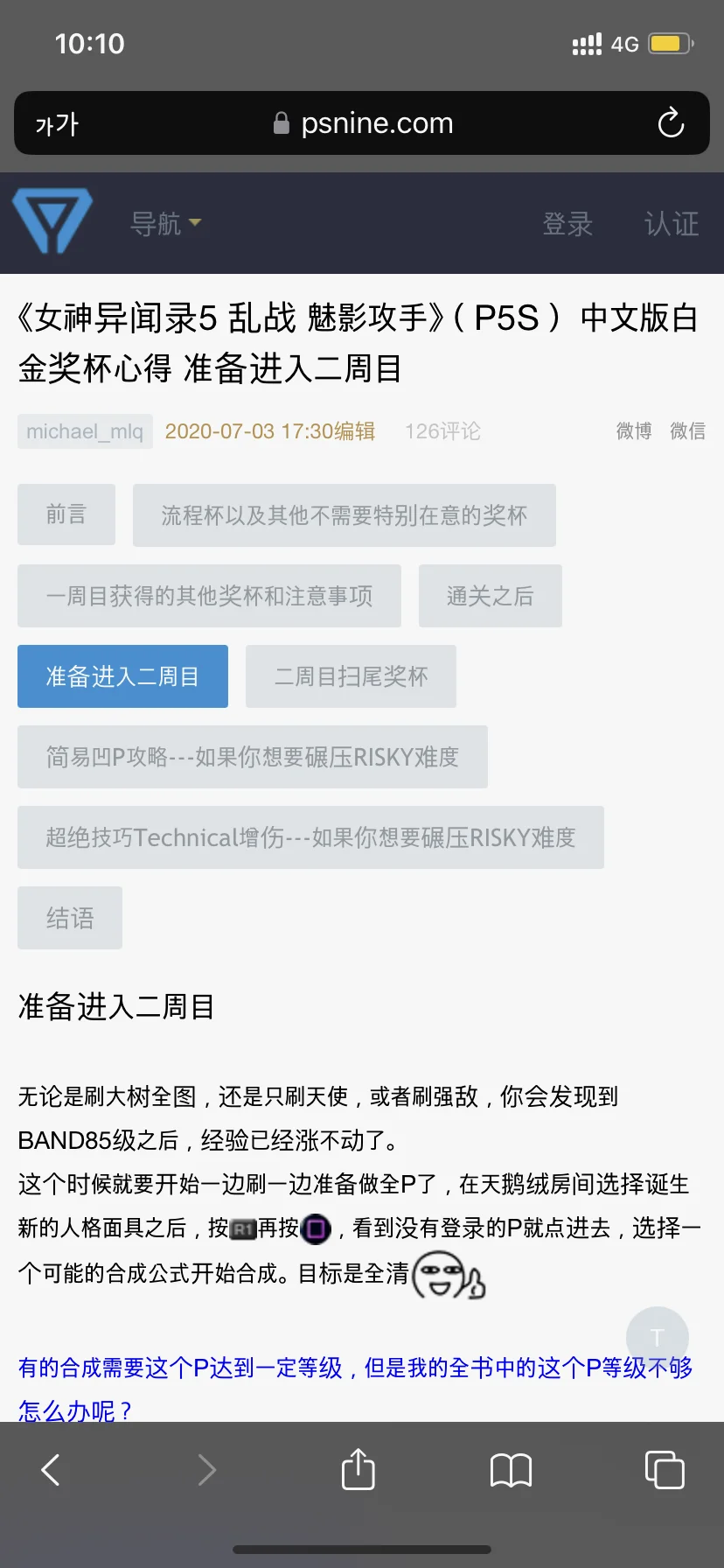Share the article to 微信
Screen dimensions: 724x1568
pos(687,431)
